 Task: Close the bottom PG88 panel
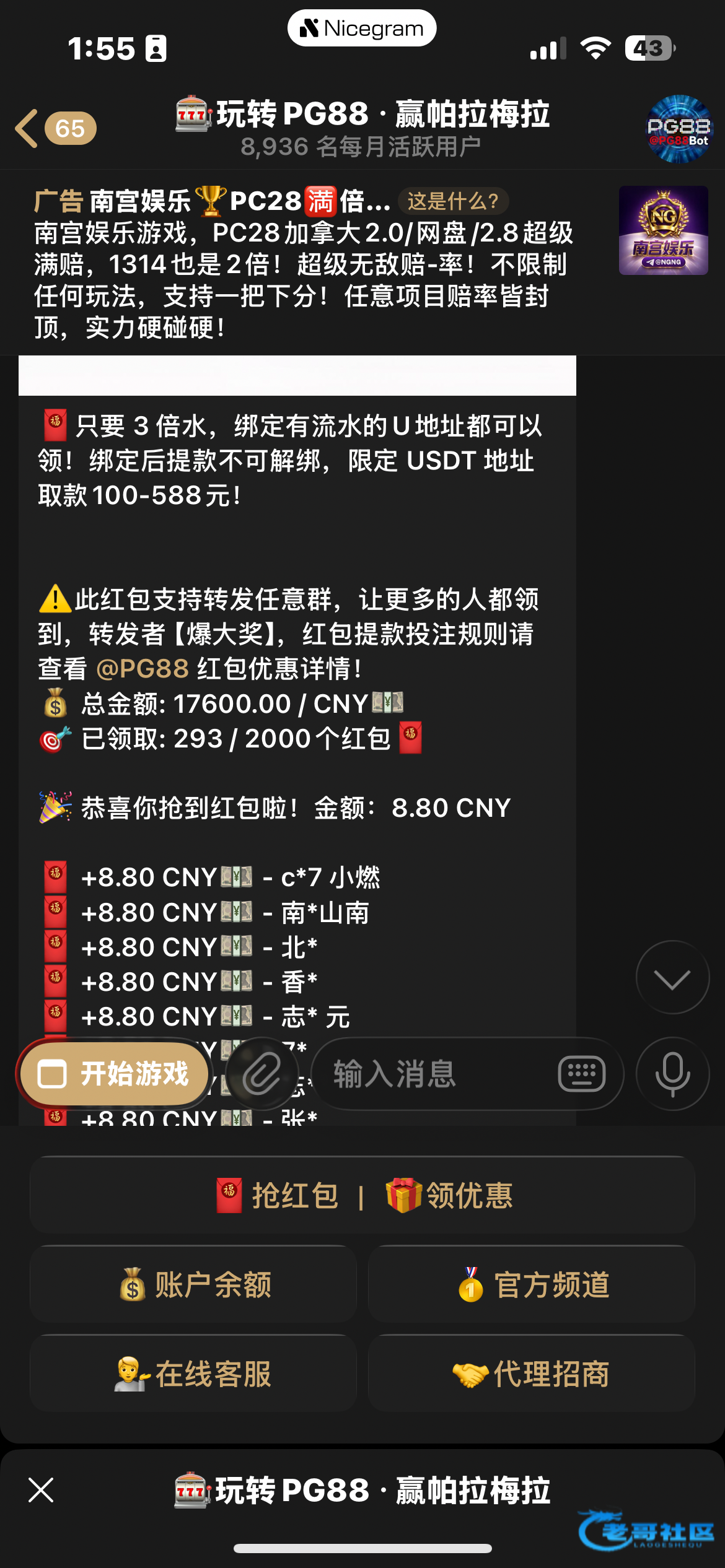coord(41,1490)
